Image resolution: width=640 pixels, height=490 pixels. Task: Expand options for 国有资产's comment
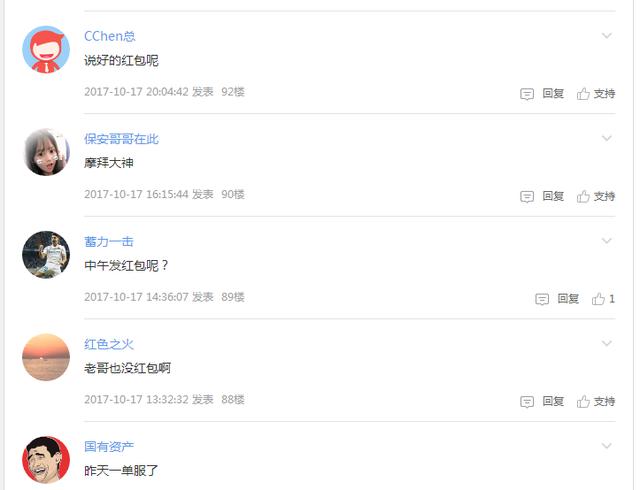(606, 446)
